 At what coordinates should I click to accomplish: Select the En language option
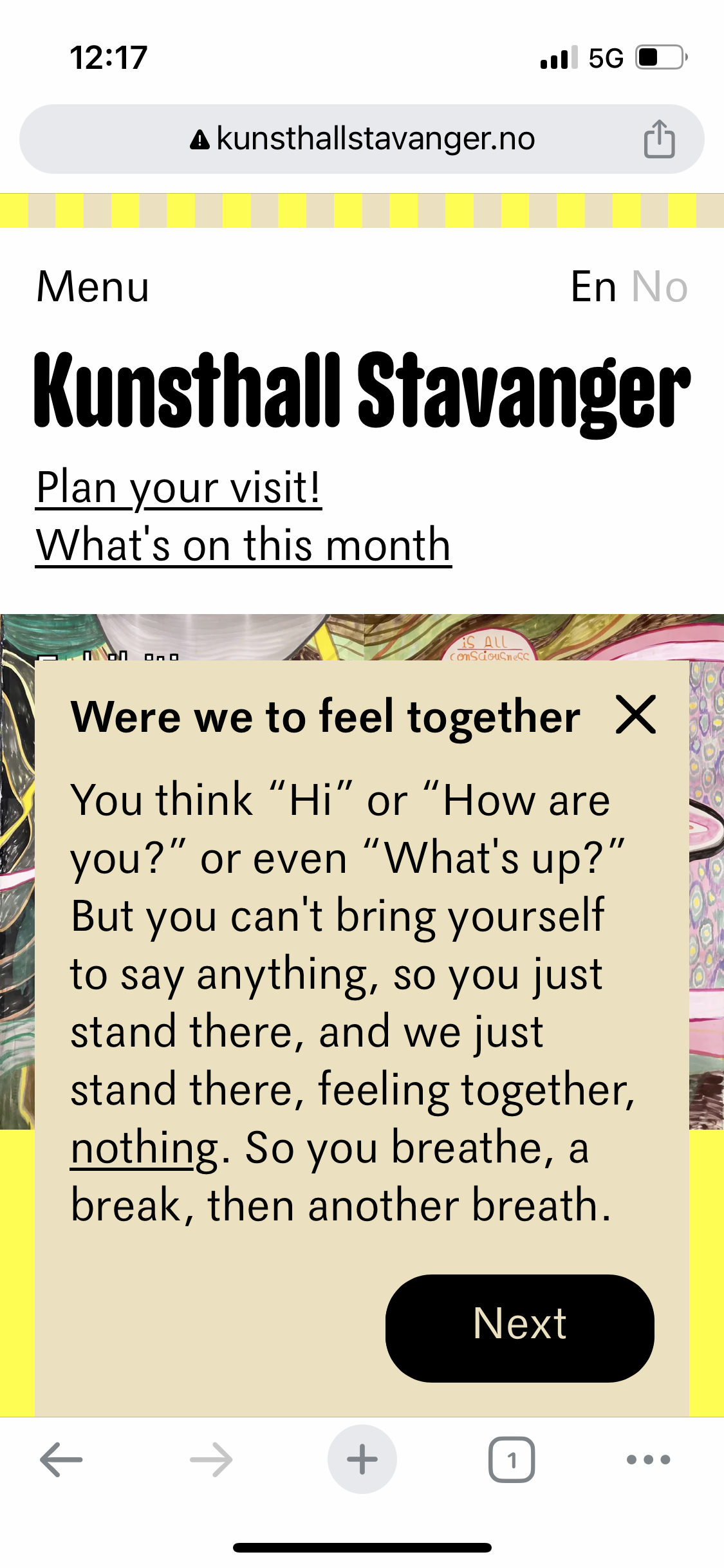(593, 286)
